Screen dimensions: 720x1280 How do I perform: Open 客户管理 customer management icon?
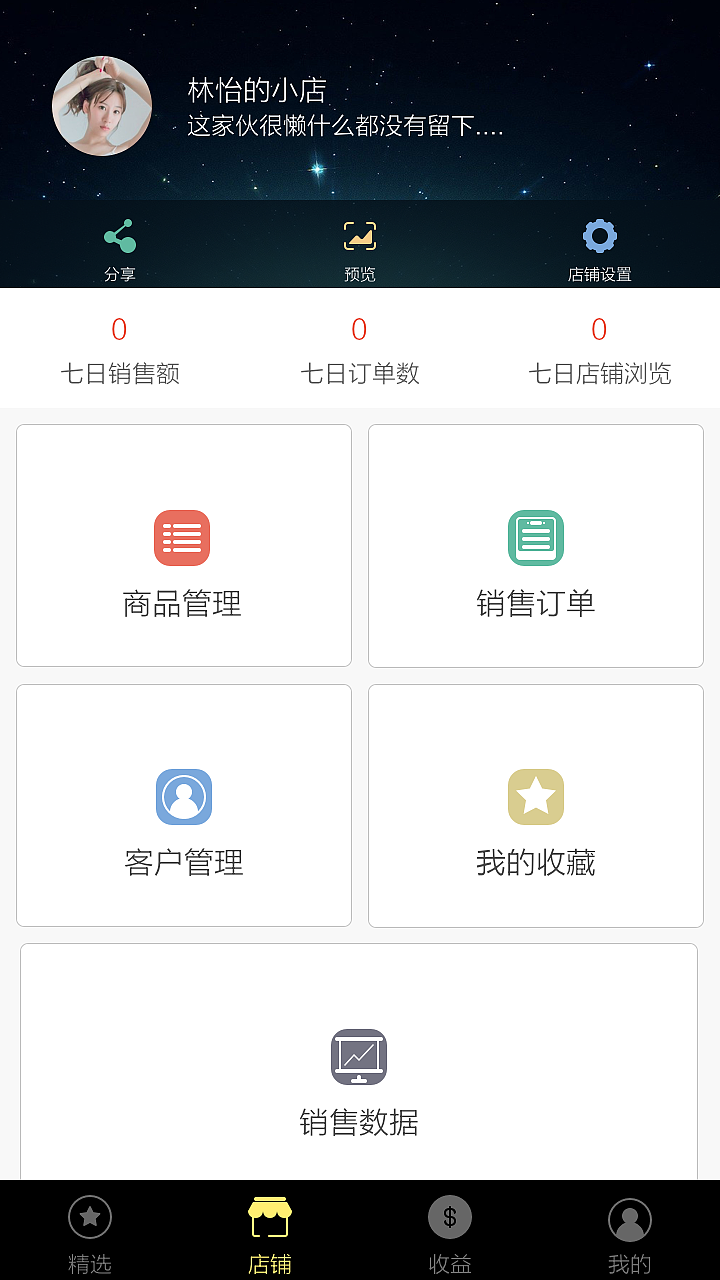(x=182, y=797)
